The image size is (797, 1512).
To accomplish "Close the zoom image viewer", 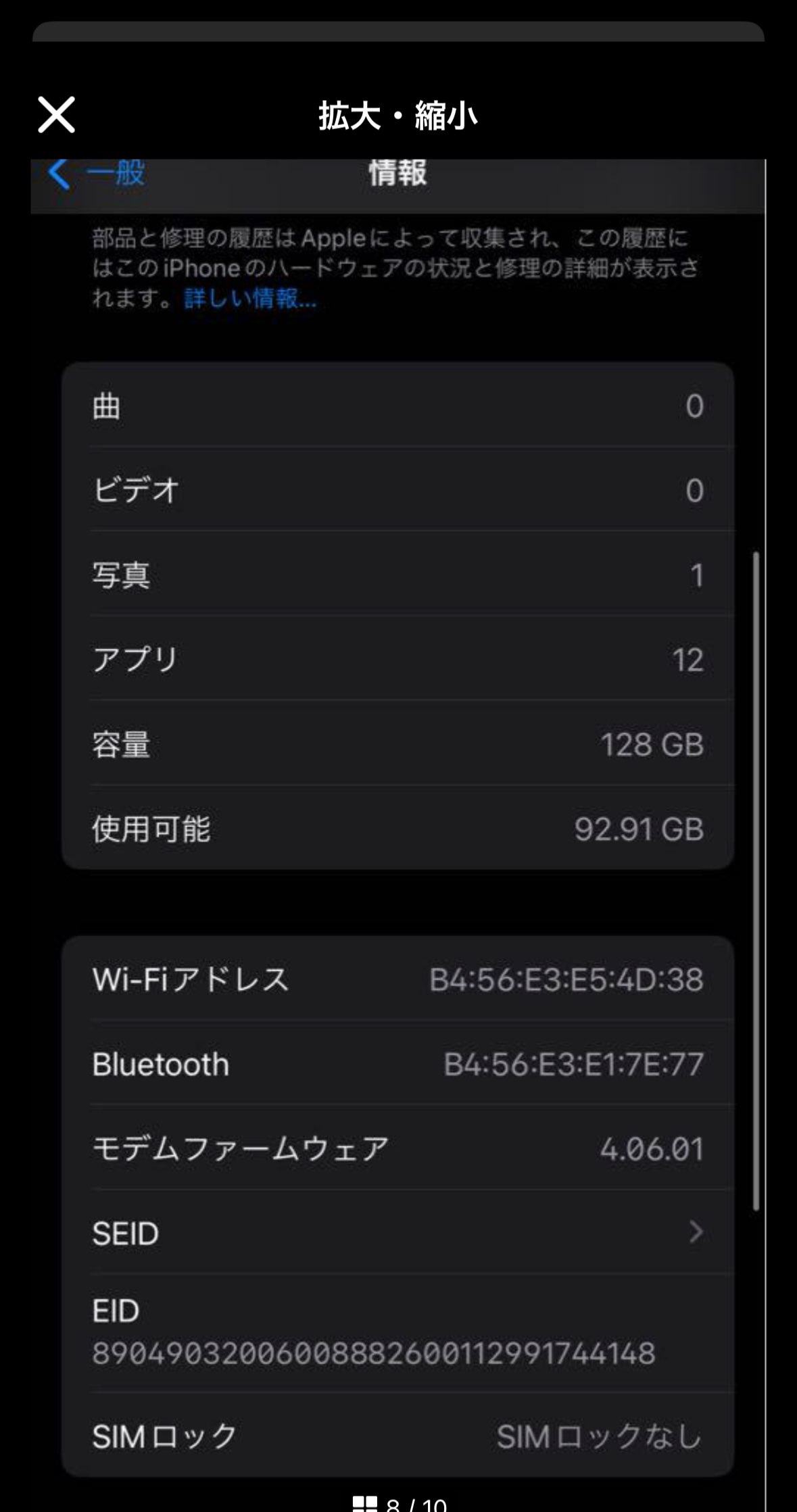I will click(x=56, y=114).
